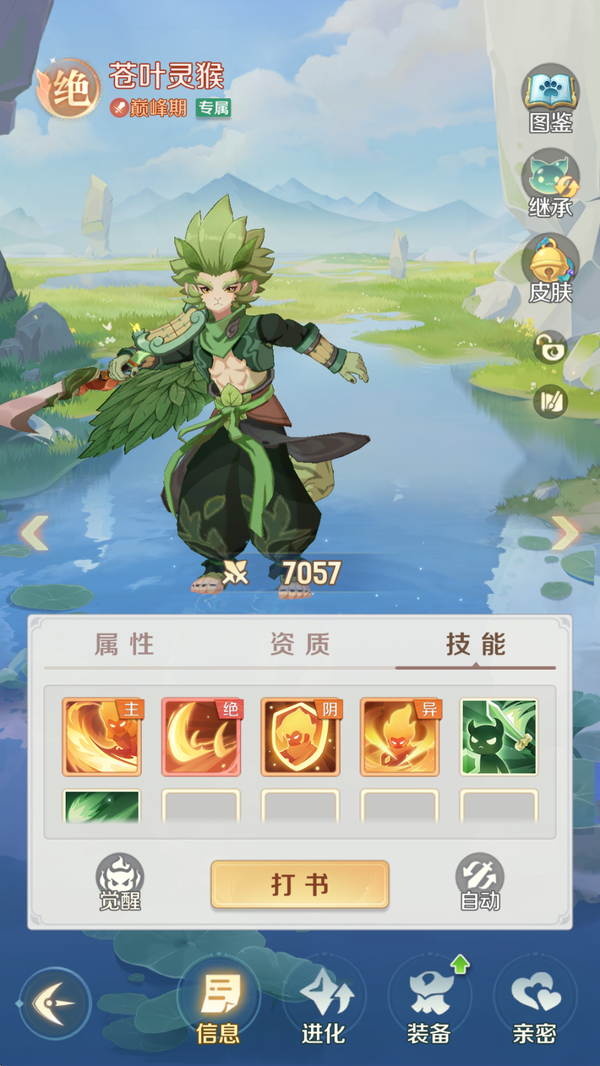Switch to the 进化 evolution tab

324,1005
